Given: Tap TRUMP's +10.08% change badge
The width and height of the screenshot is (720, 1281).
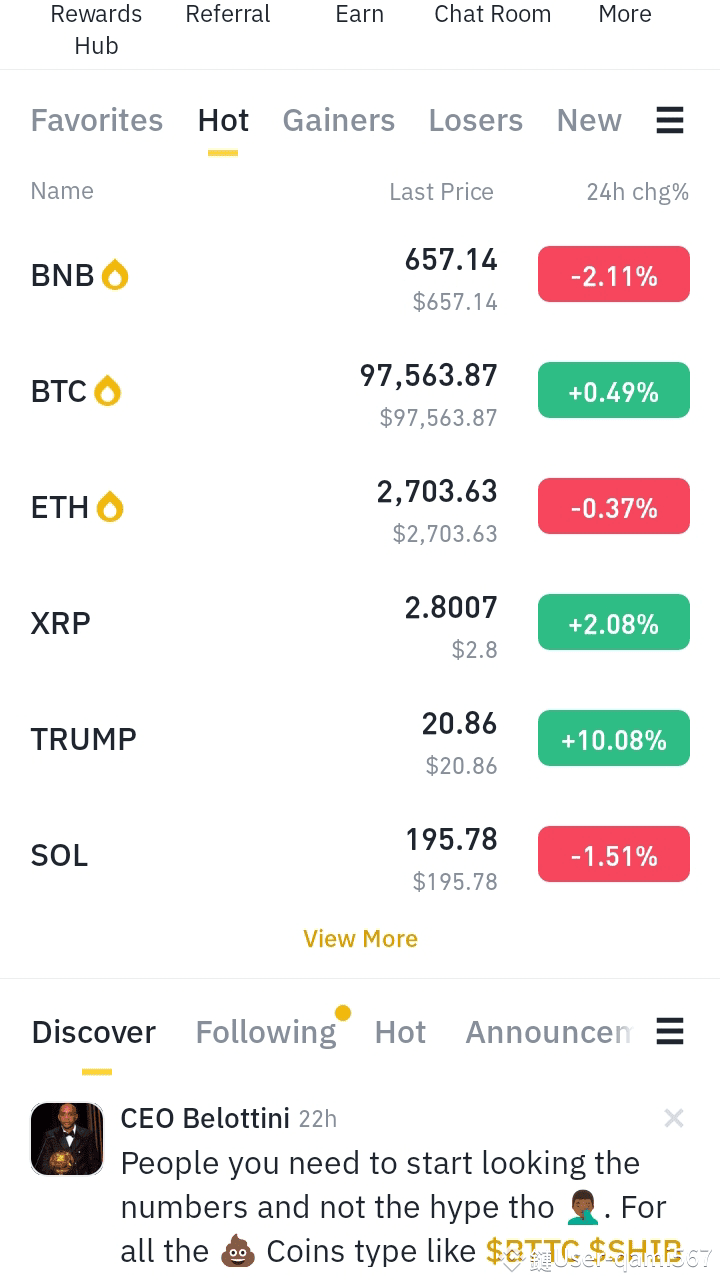Looking at the screenshot, I should (x=613, y=738).
